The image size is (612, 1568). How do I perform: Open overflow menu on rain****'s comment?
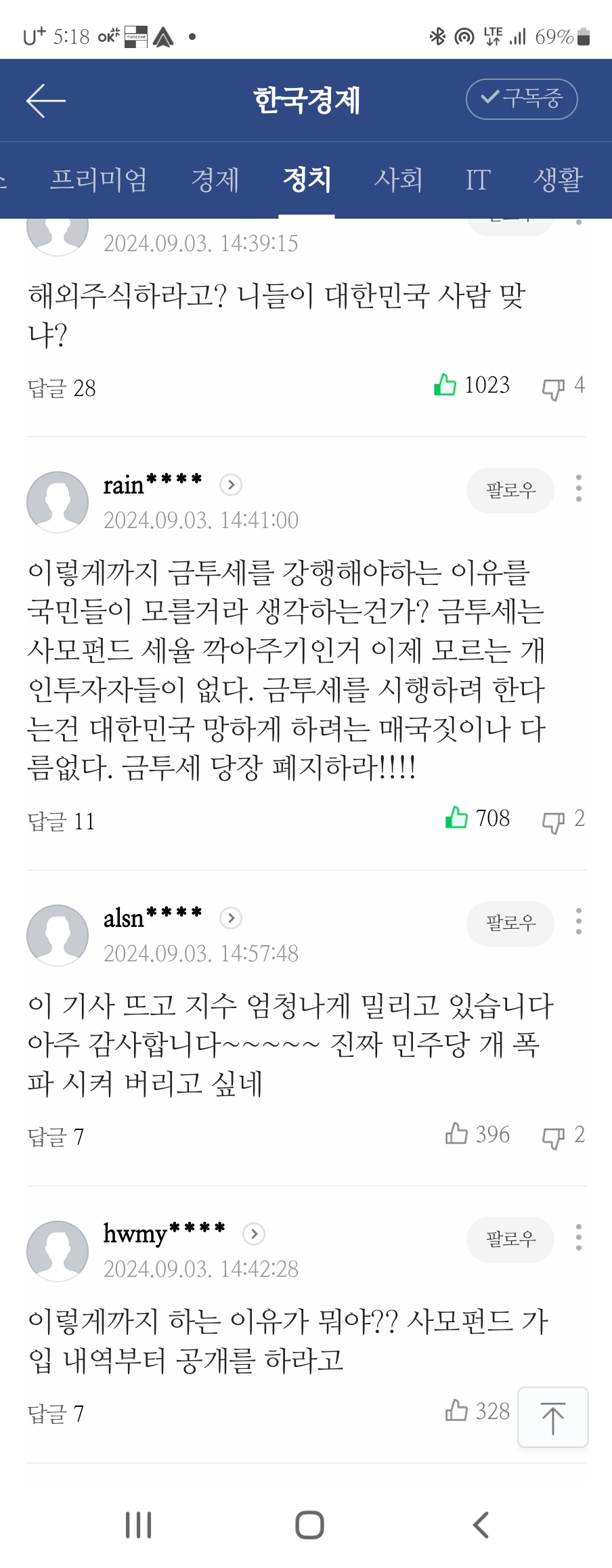[x=578, y=488]
